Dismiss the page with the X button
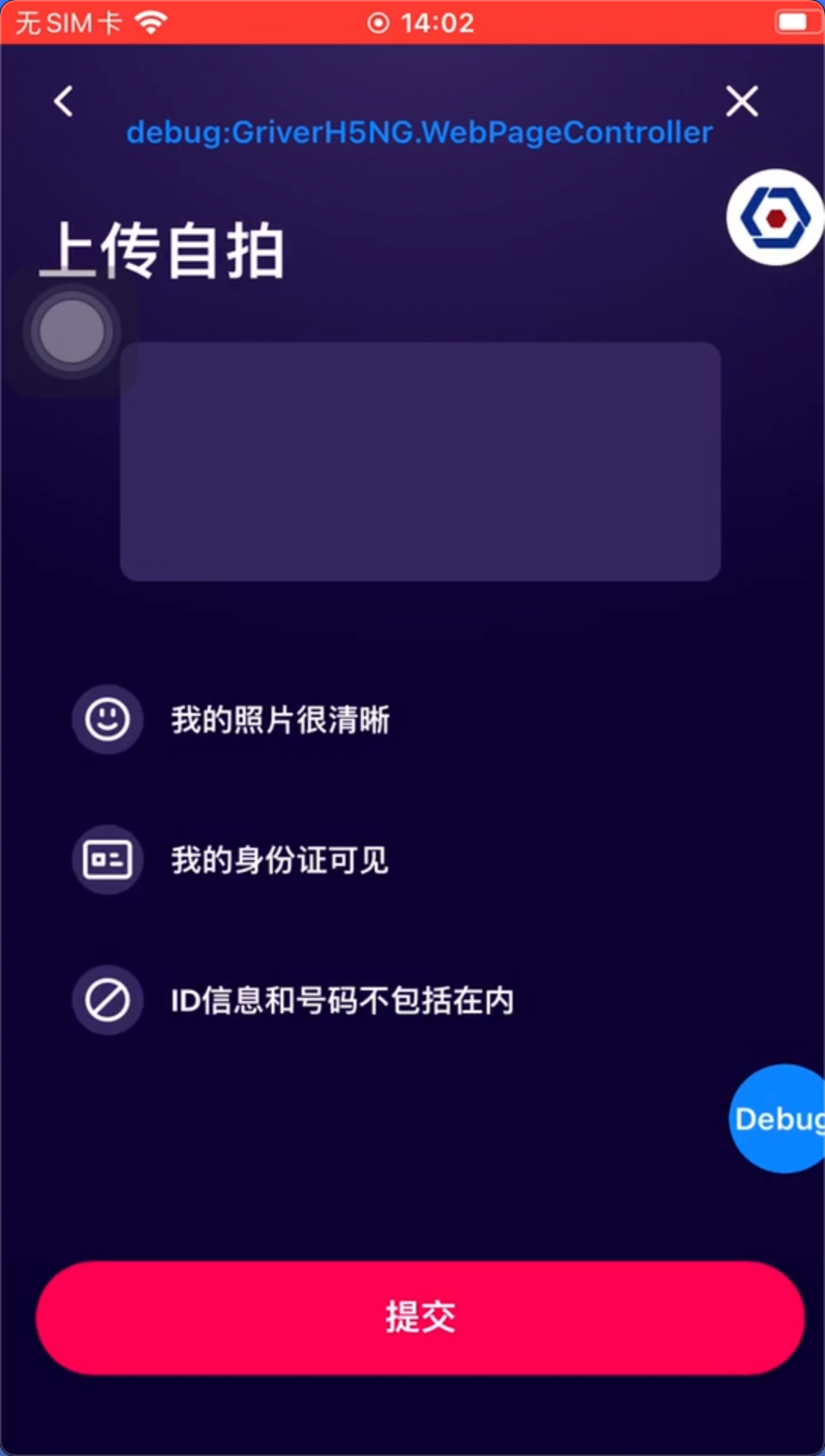Screen dimensions: 825x1456 [x=742, y=101]
